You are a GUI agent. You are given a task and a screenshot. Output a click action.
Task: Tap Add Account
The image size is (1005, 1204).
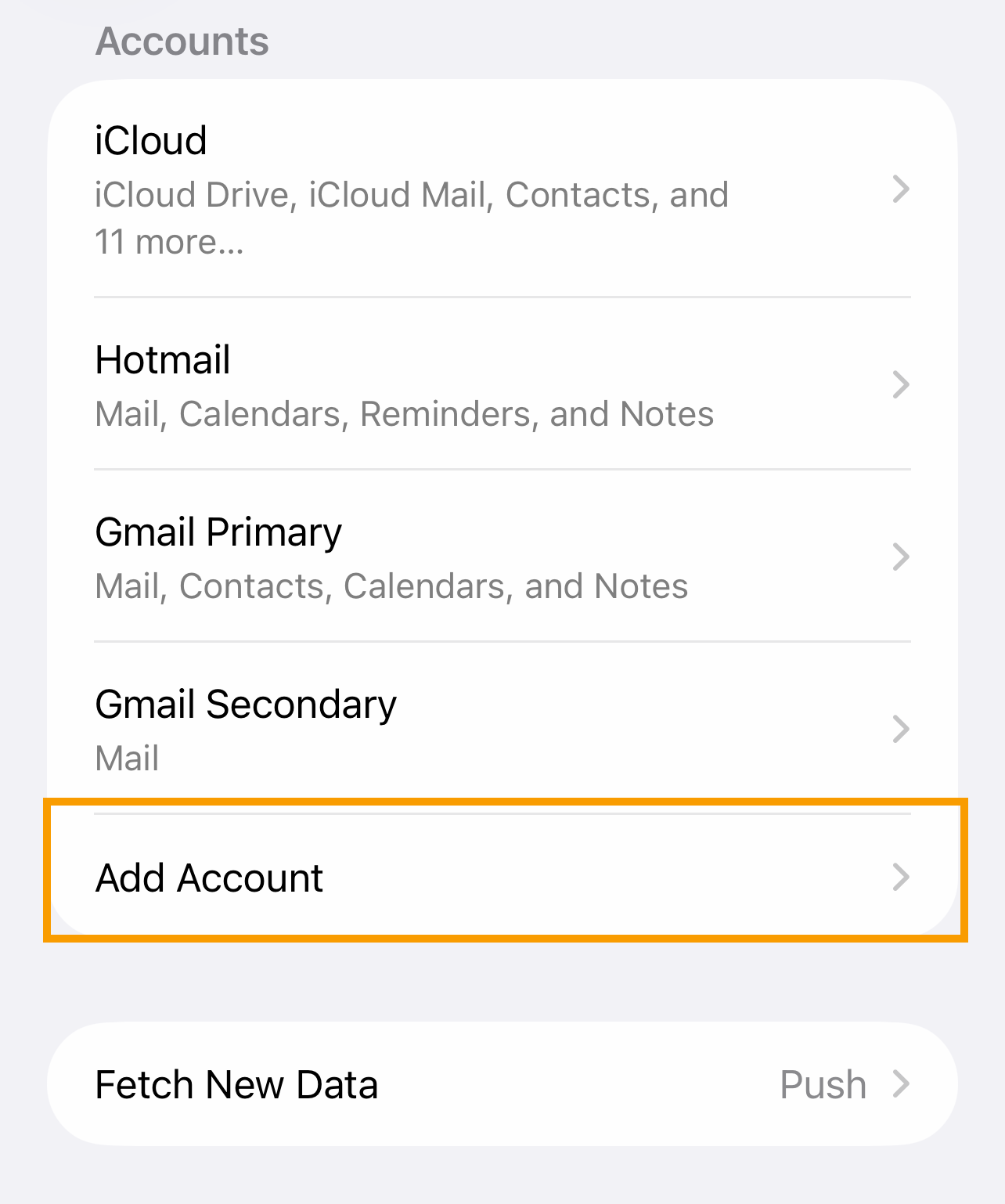coord(501,877)
